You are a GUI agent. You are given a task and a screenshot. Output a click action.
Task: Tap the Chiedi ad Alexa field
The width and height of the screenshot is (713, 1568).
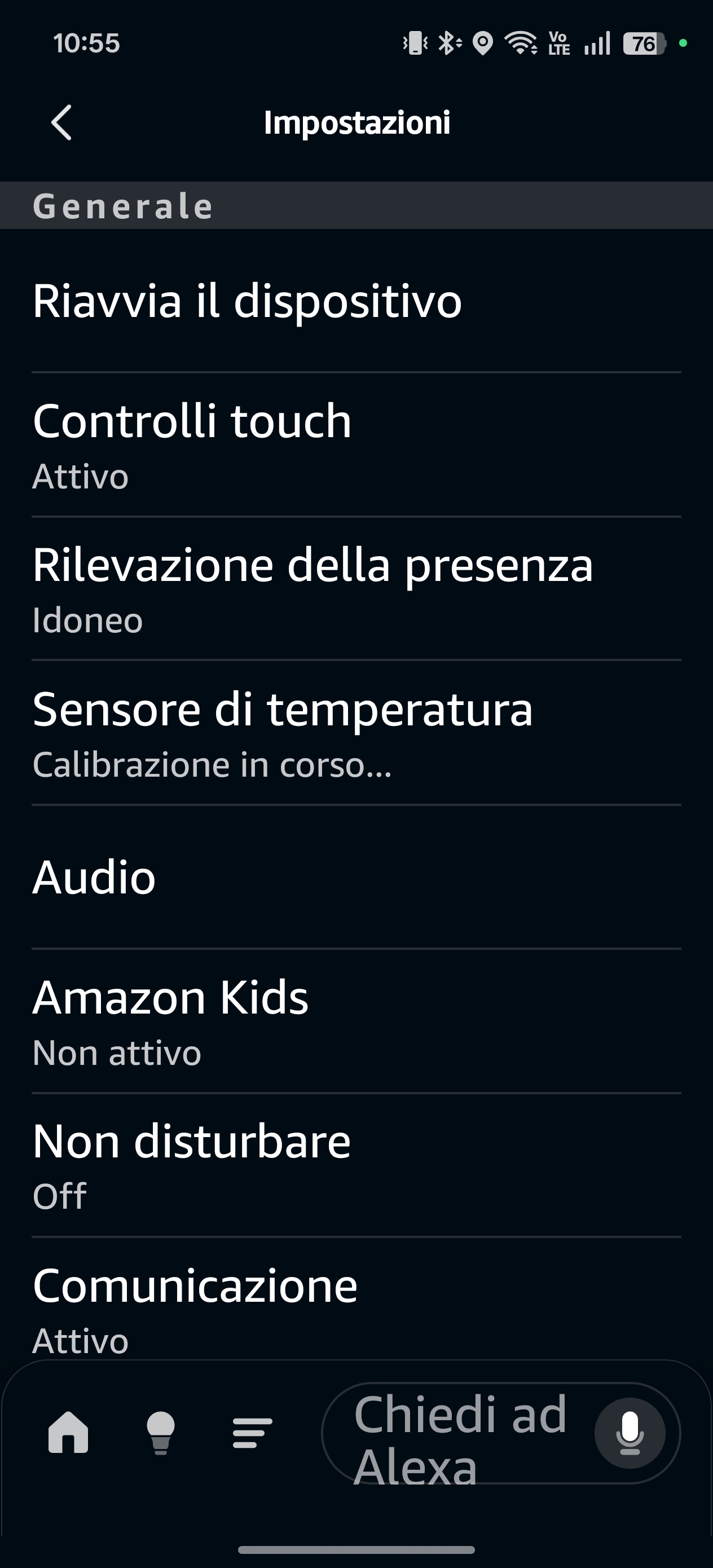click(x=459, y=1432)
